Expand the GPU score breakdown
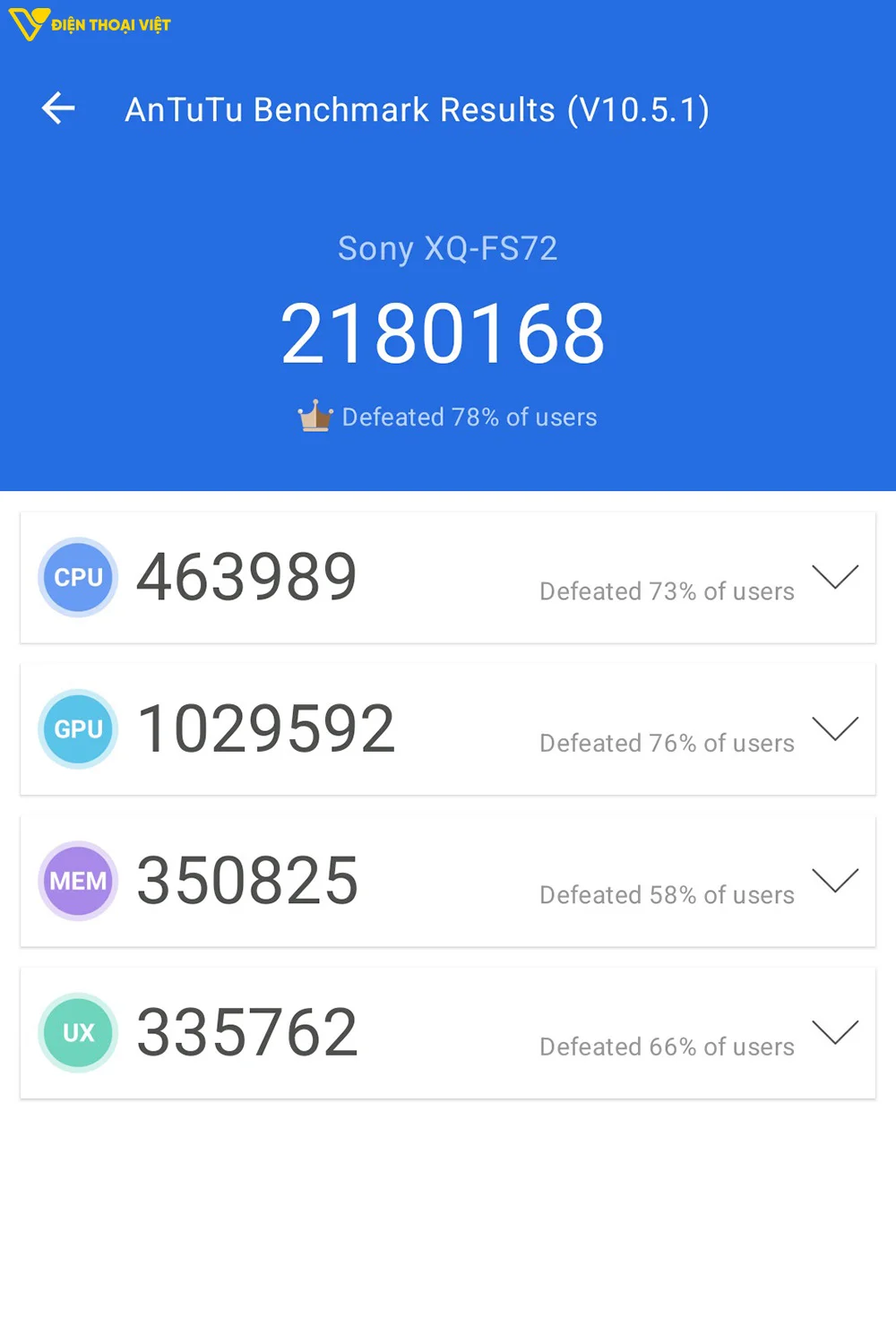This screenshot has height=1344, width=896. point(834,728)
